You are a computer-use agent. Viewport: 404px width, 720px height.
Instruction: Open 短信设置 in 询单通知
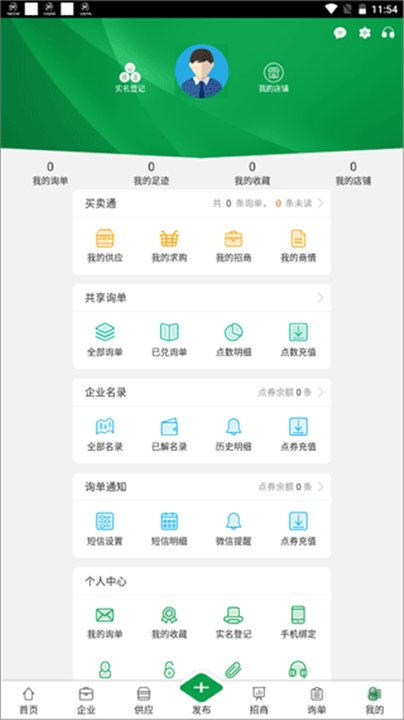click(x=105, y=529)
